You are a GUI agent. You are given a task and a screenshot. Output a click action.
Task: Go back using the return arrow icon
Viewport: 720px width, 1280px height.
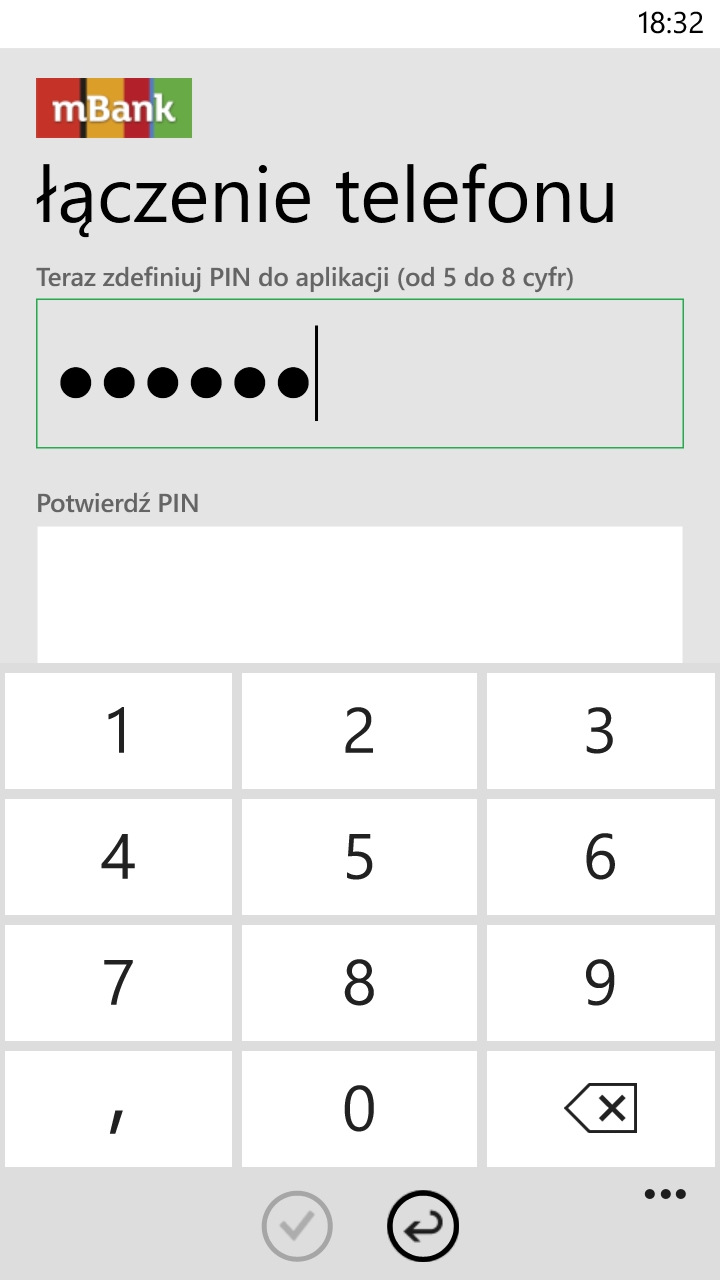[422, 1225]
